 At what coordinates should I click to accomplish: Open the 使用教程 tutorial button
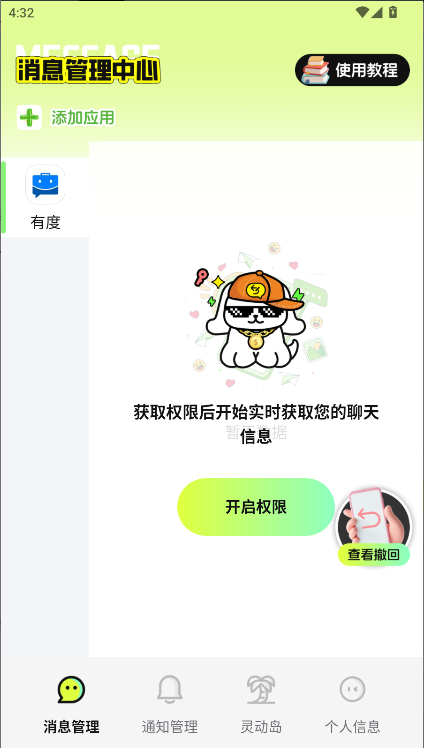(x=352, y=70)
